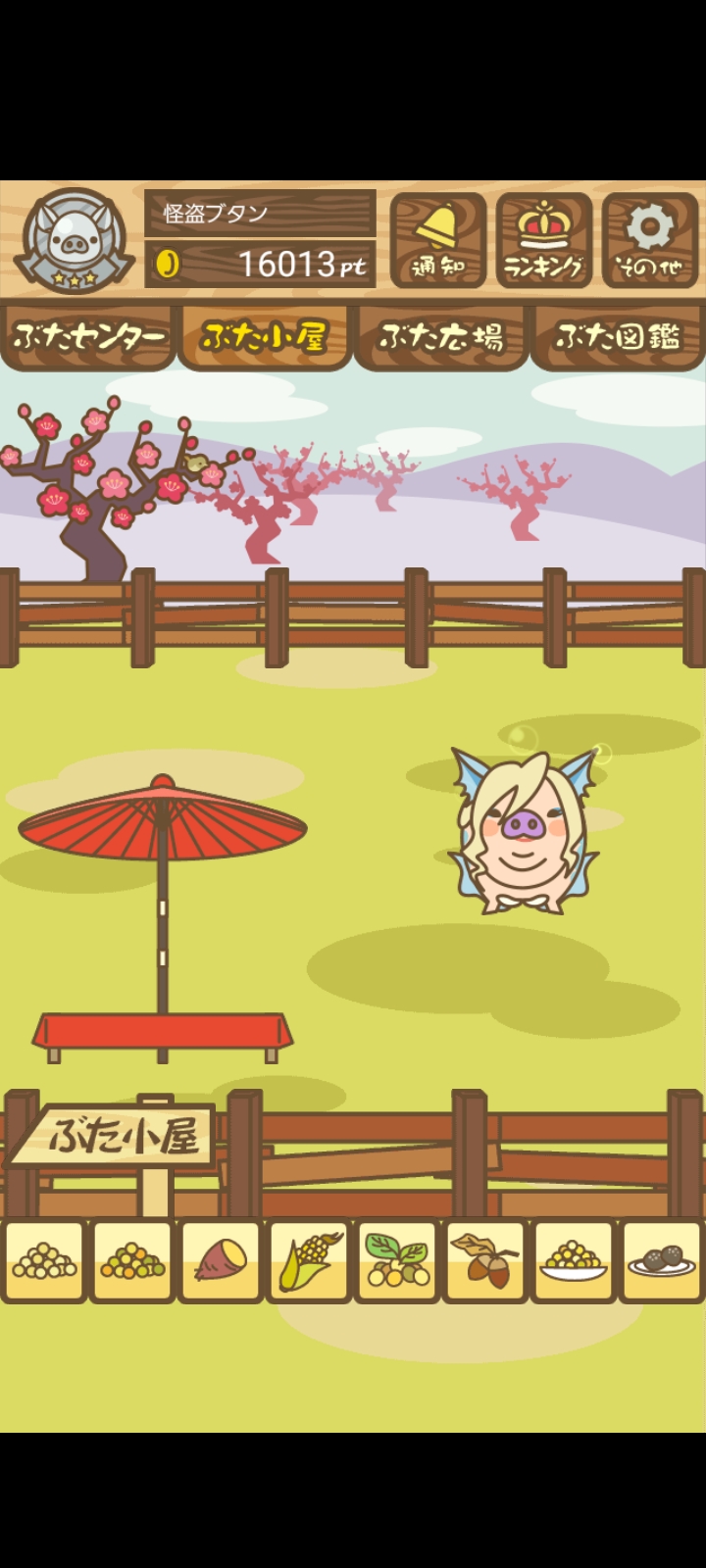706x1568 pixels.
Task: Select the yellow beans on plate feed
Action: pyautogui.click(x=574, y=1260)
